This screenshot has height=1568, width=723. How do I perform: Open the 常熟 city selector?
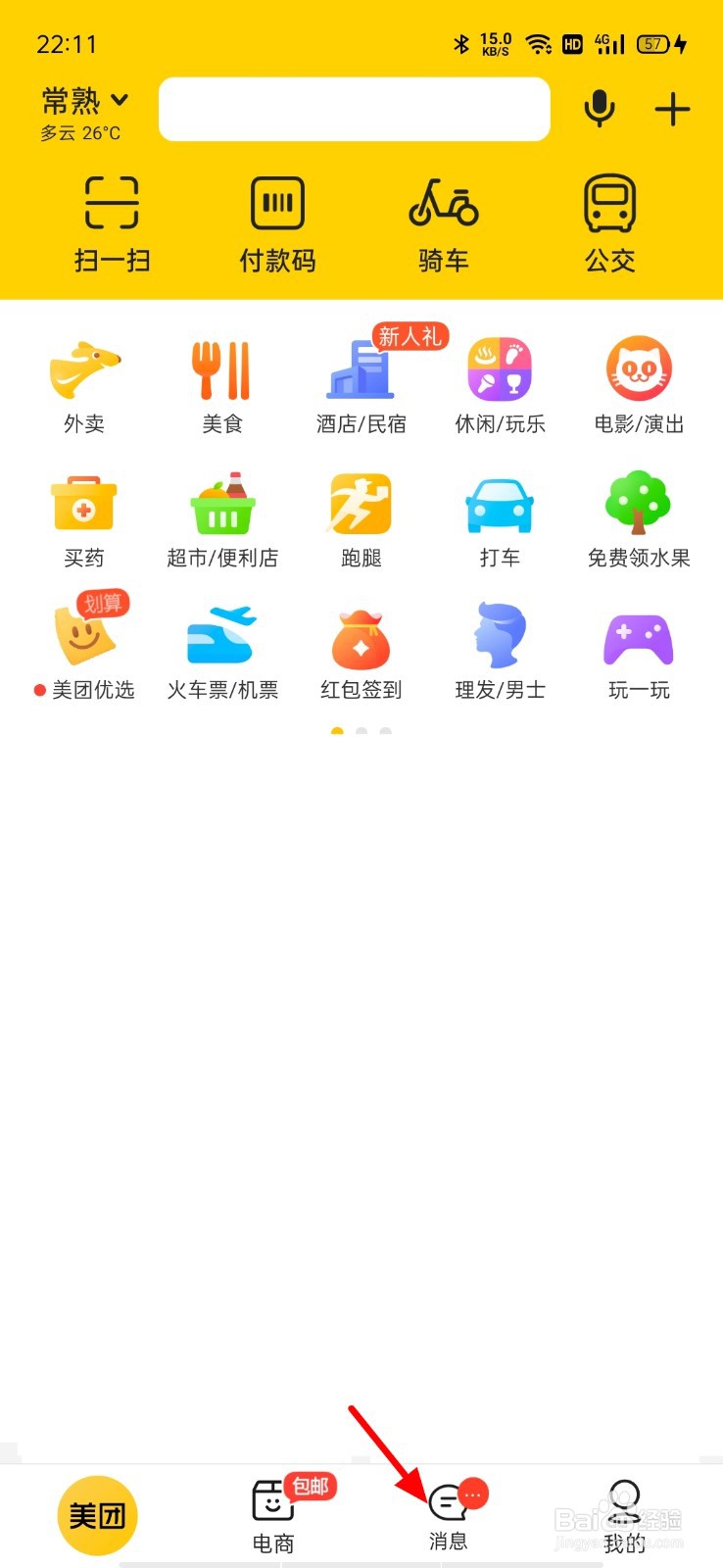[x=84, y=100]
